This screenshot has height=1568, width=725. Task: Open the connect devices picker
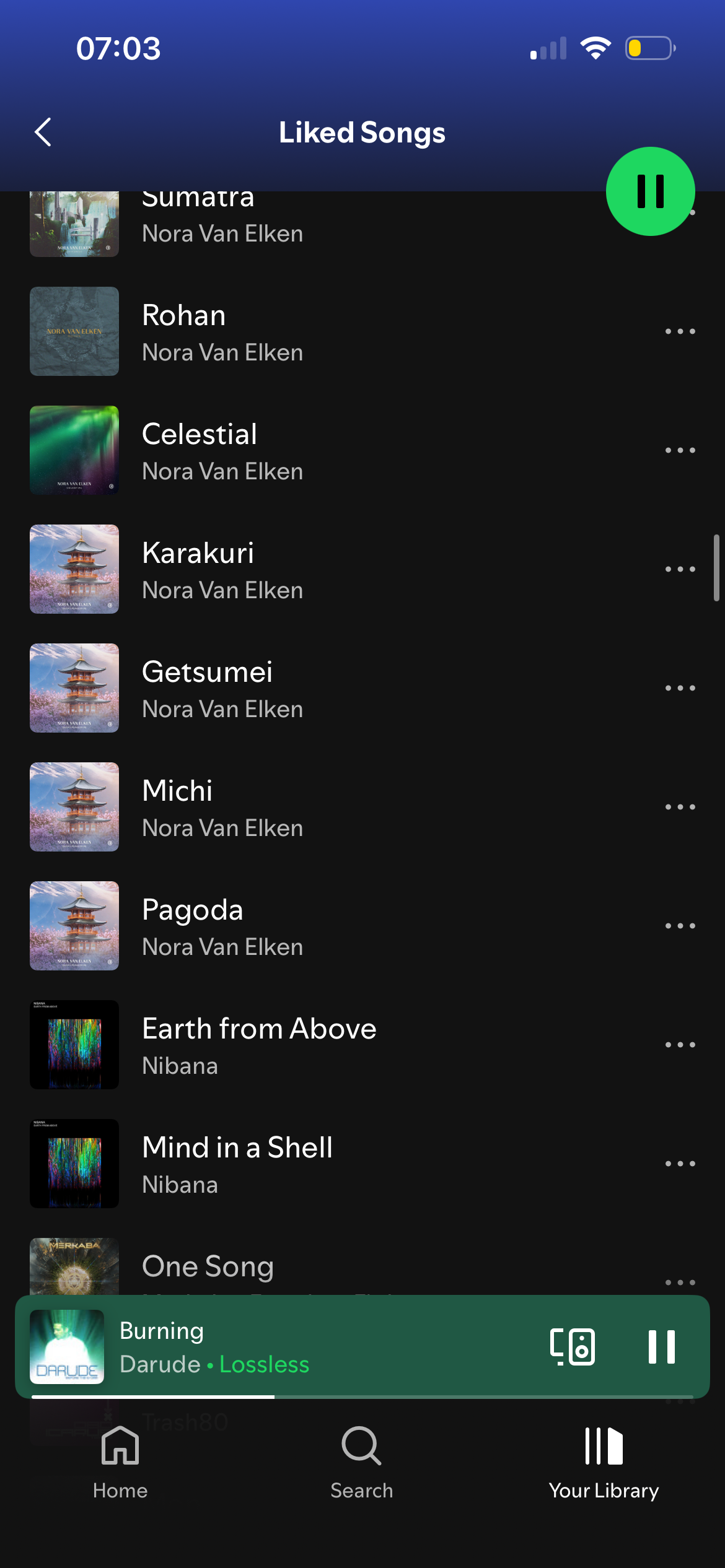572,1347
